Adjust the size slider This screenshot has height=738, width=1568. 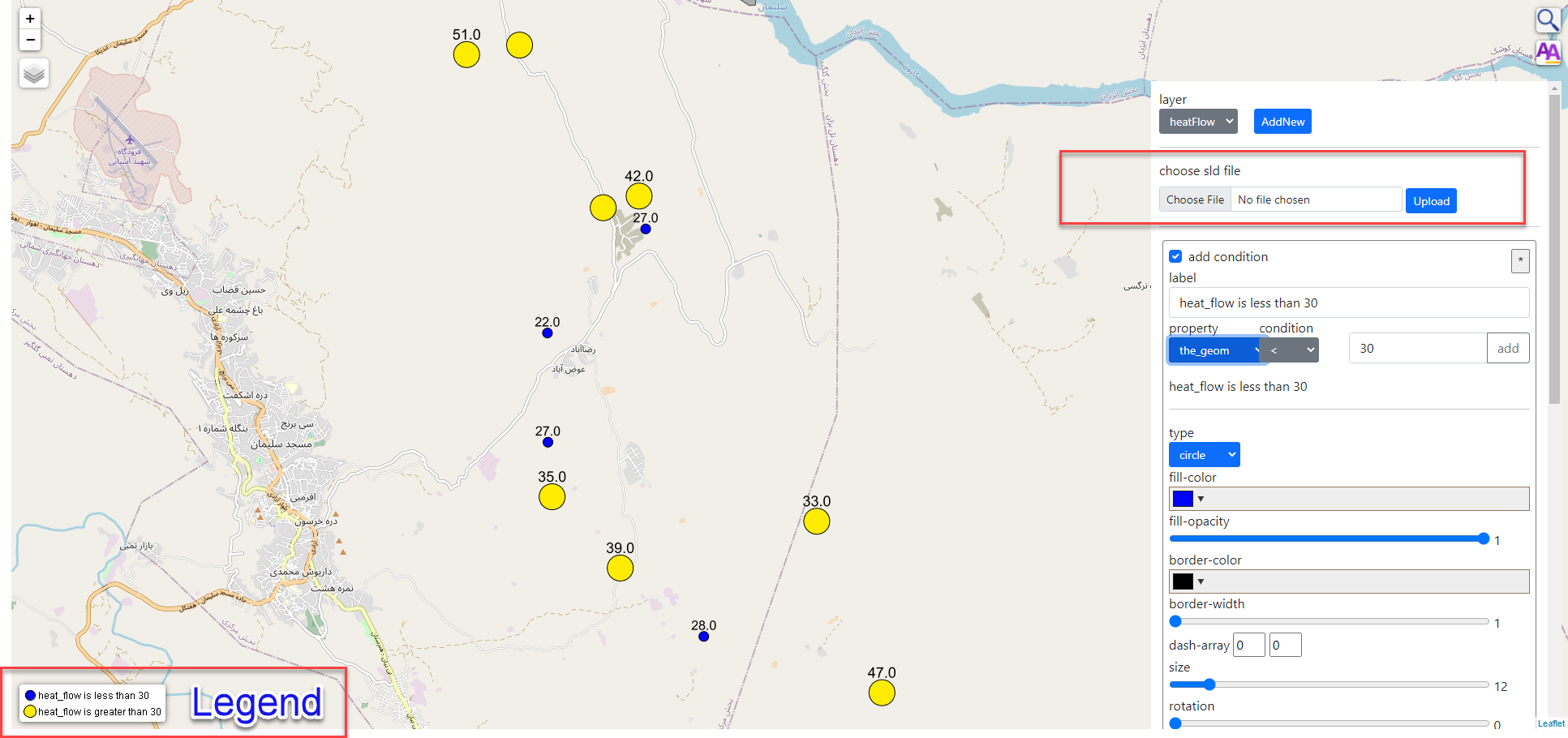[x=1209, y=684]
